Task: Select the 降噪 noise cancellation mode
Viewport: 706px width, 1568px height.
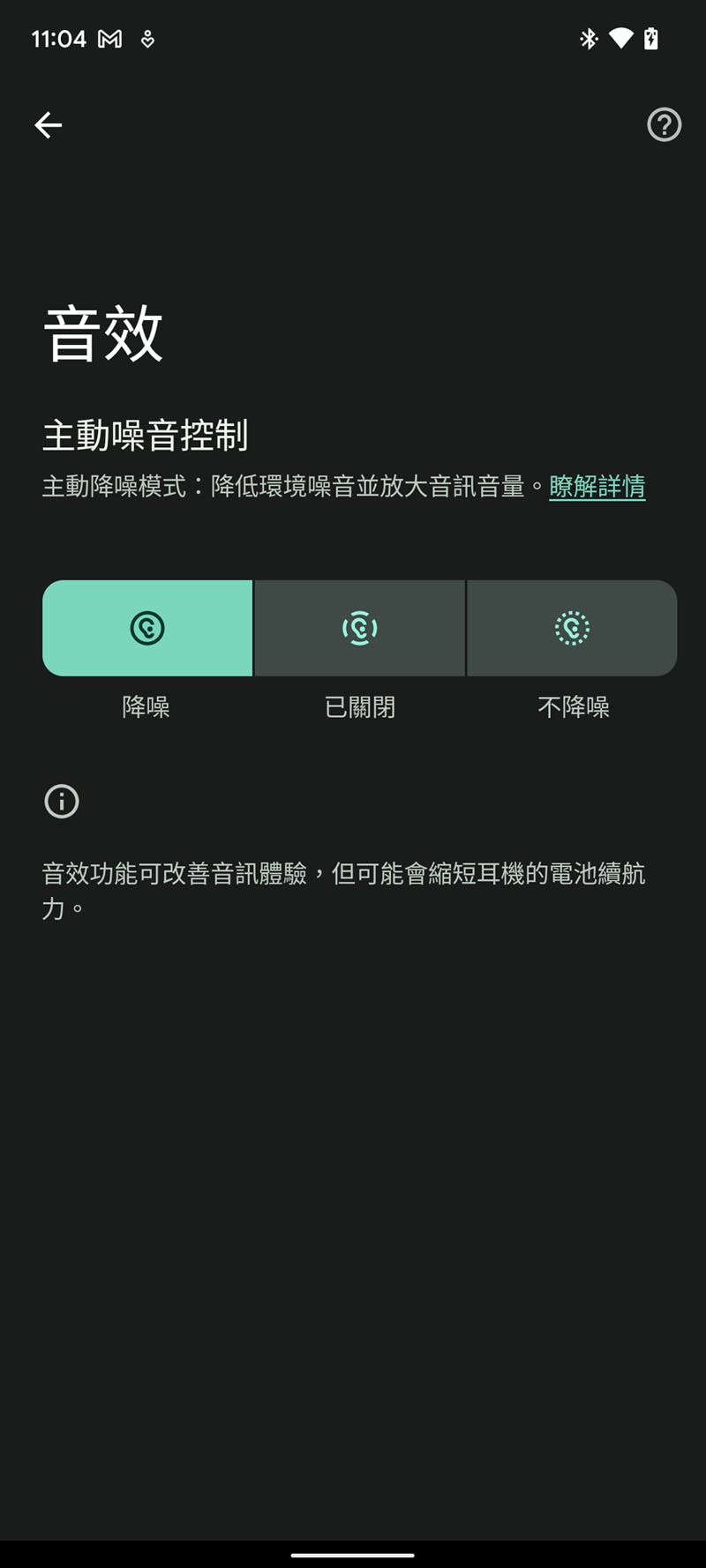Action: (147, 628)
